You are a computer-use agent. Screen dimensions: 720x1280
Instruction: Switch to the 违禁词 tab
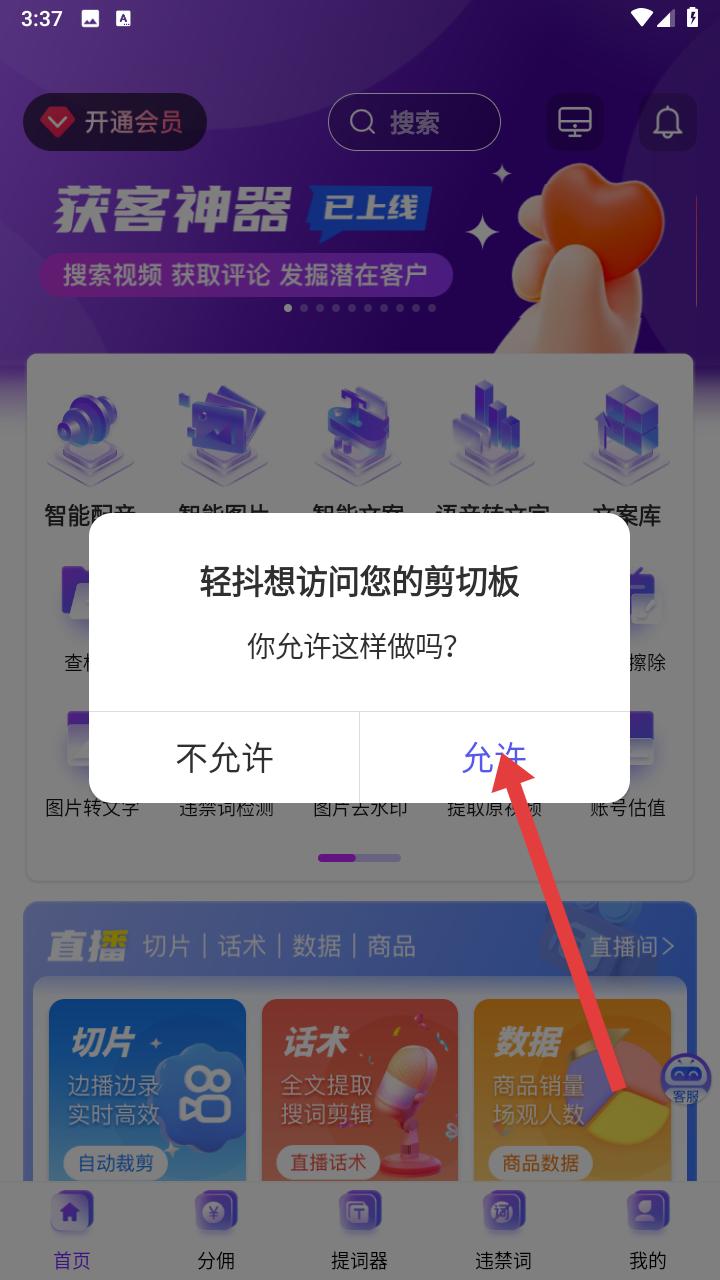503,1231
